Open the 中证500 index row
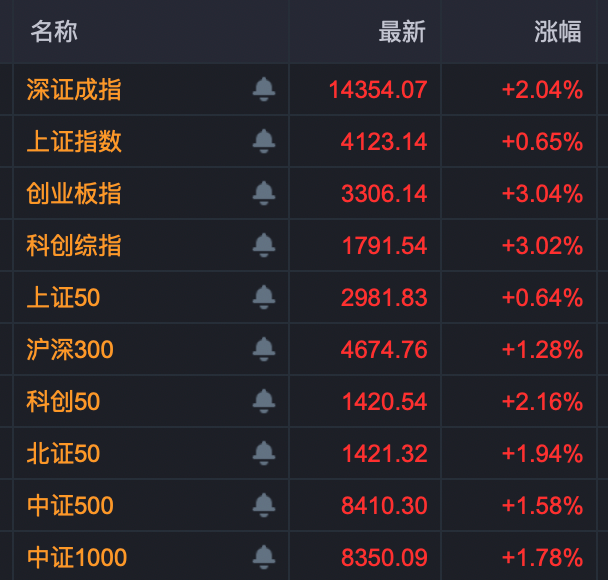The height and width of the screenshot is (580, 608). 70,505
